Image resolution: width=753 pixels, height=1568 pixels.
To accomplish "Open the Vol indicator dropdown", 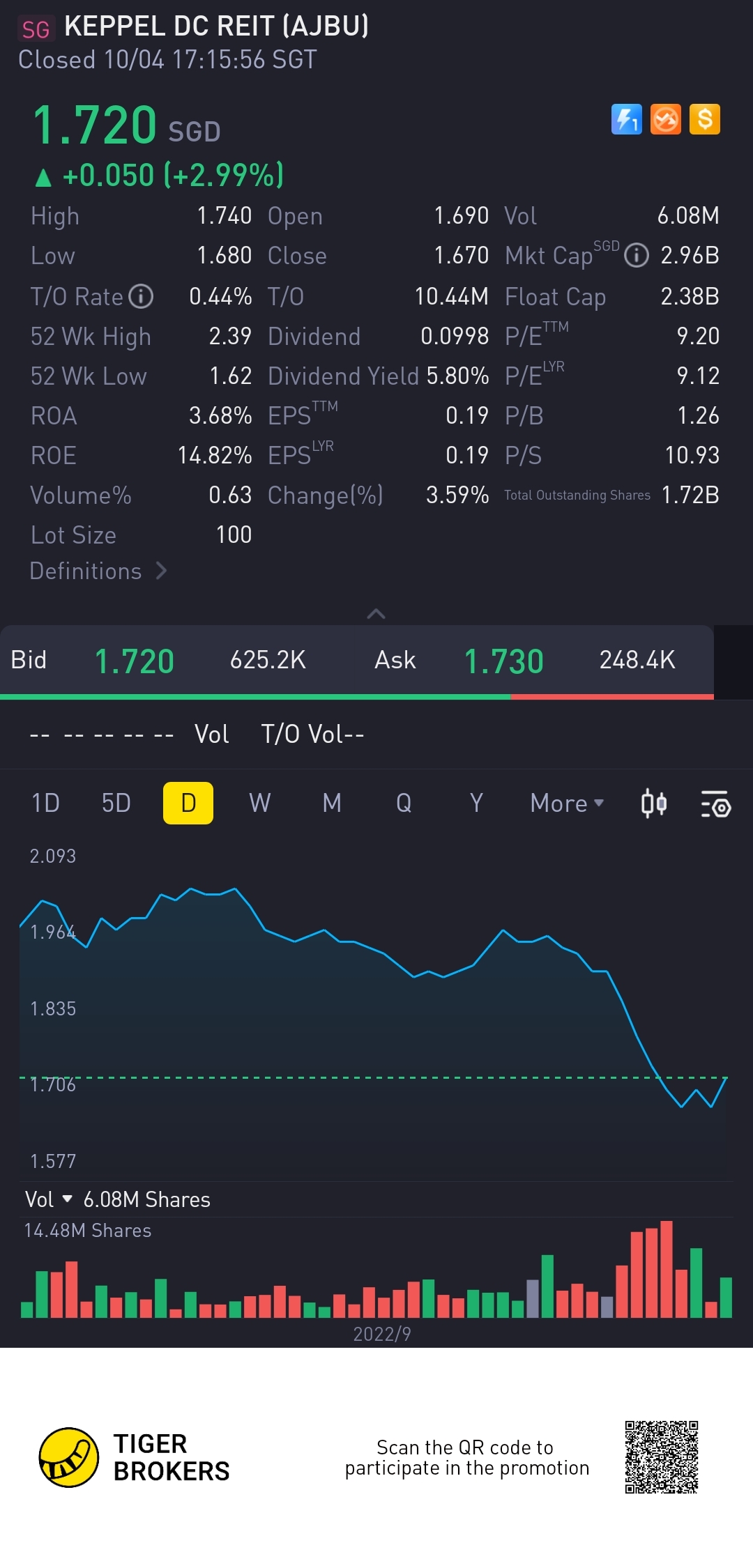I will pos(49,1199).
